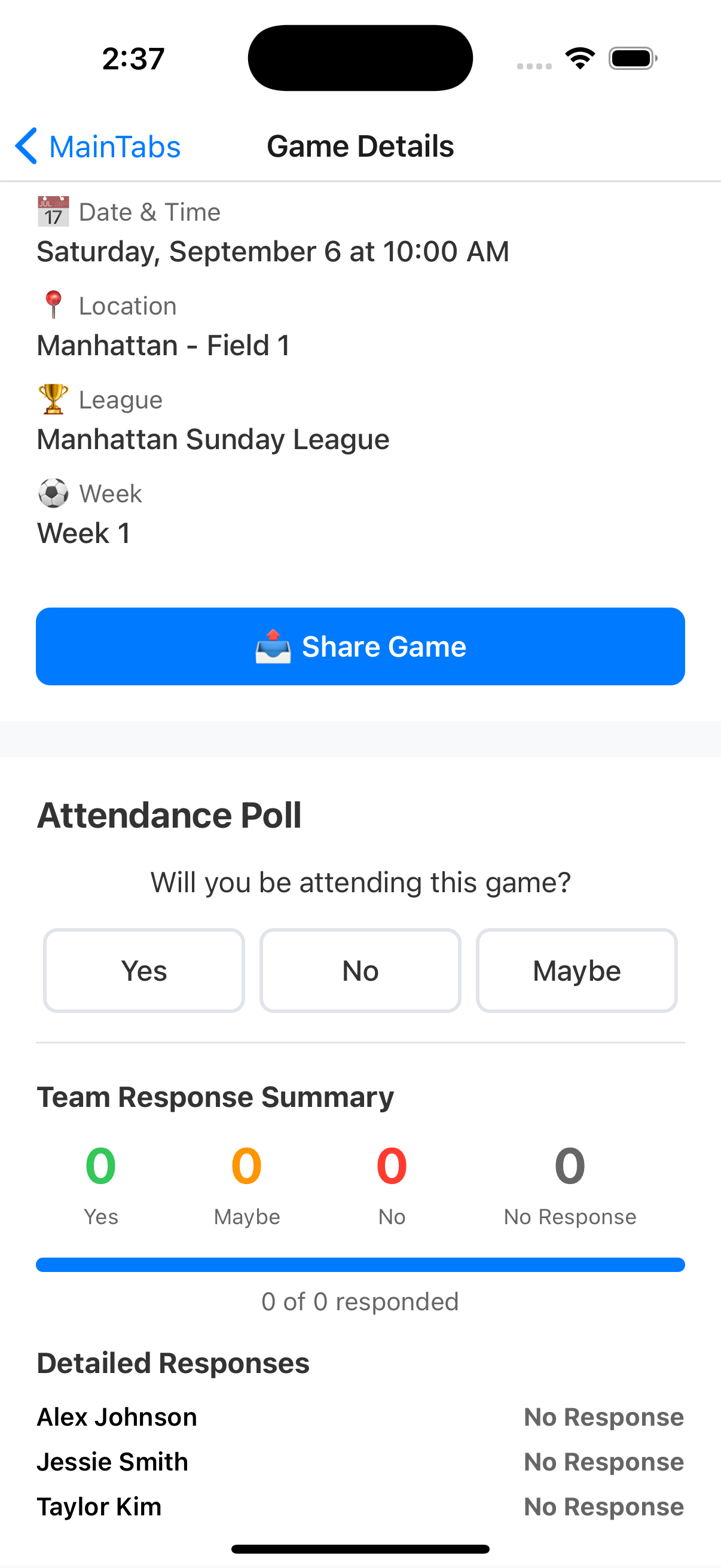
Task: Tap the share tray icon inside Share Game
Action: click(x=273, y=646)
